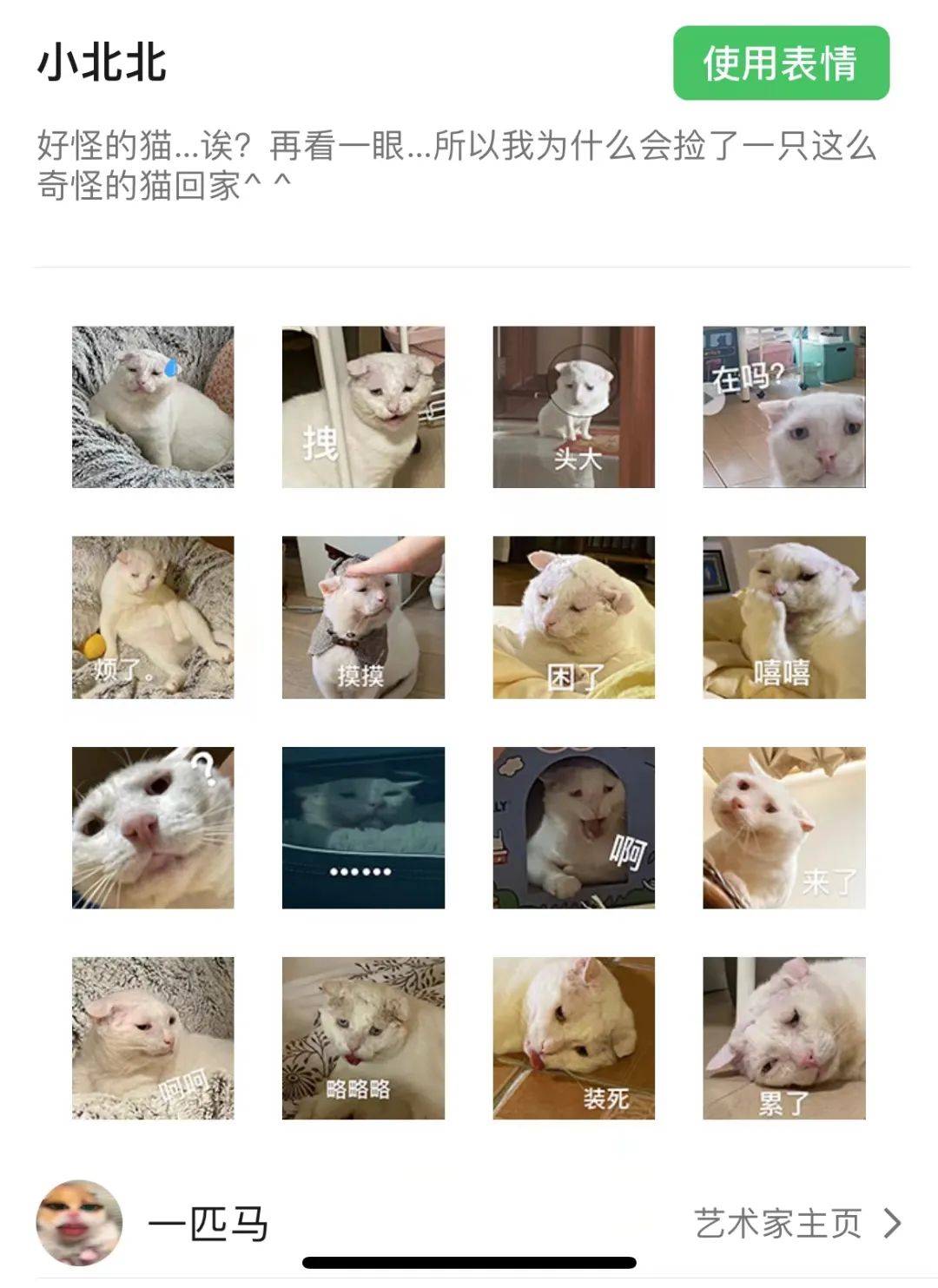Image resolution: width=938 pixels, height=1288 pixels.
Task: Preview the question mark cat sticker
Action: tap(153, 827)
